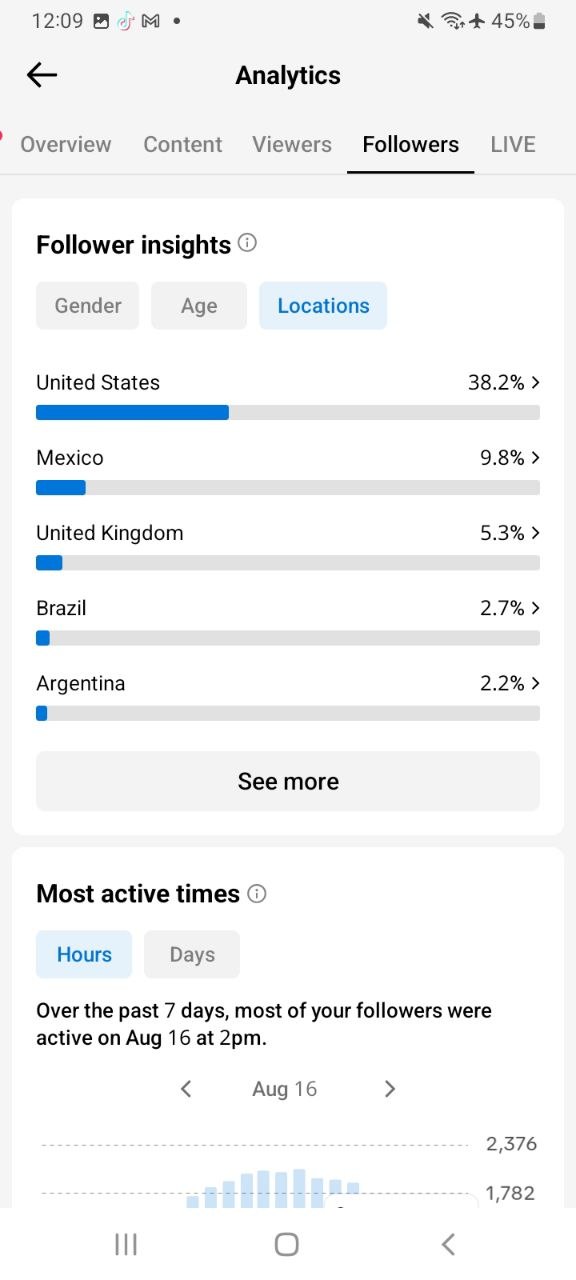This screenshot has width=576, height=1280.
Task: Select the Age filter chip
Action: click(x=199, y=306)
